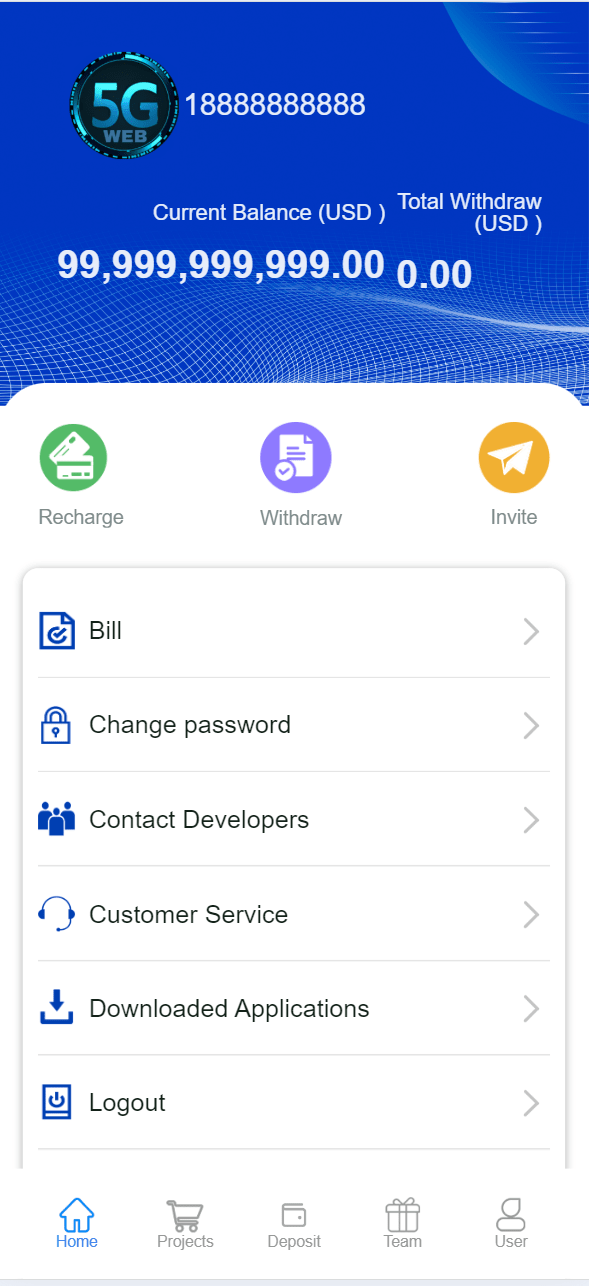Switch to the Projects tab
The image size is (589, 1286).
pyautogui.click(x=185, y=1224)
